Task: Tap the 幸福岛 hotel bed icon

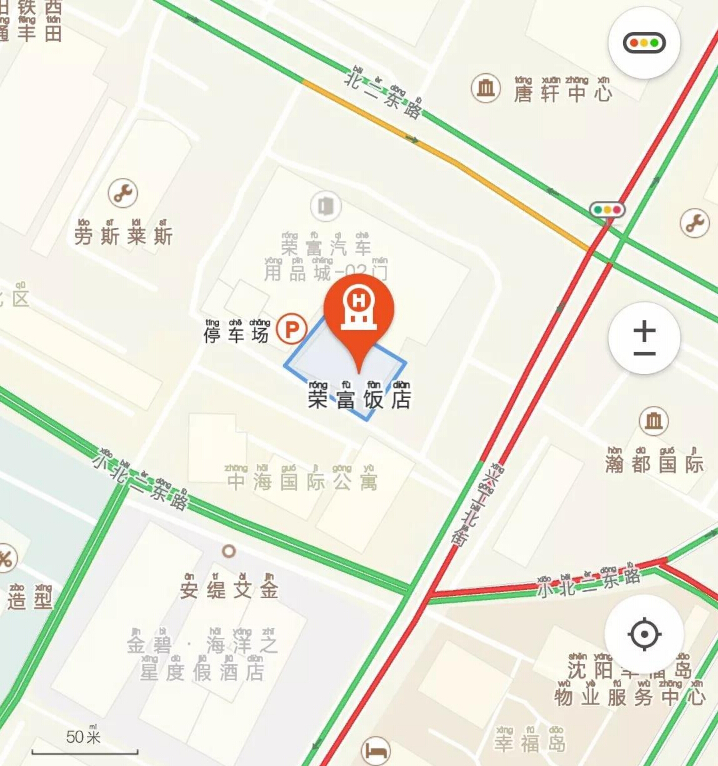Action: click(x=376, y=748)
